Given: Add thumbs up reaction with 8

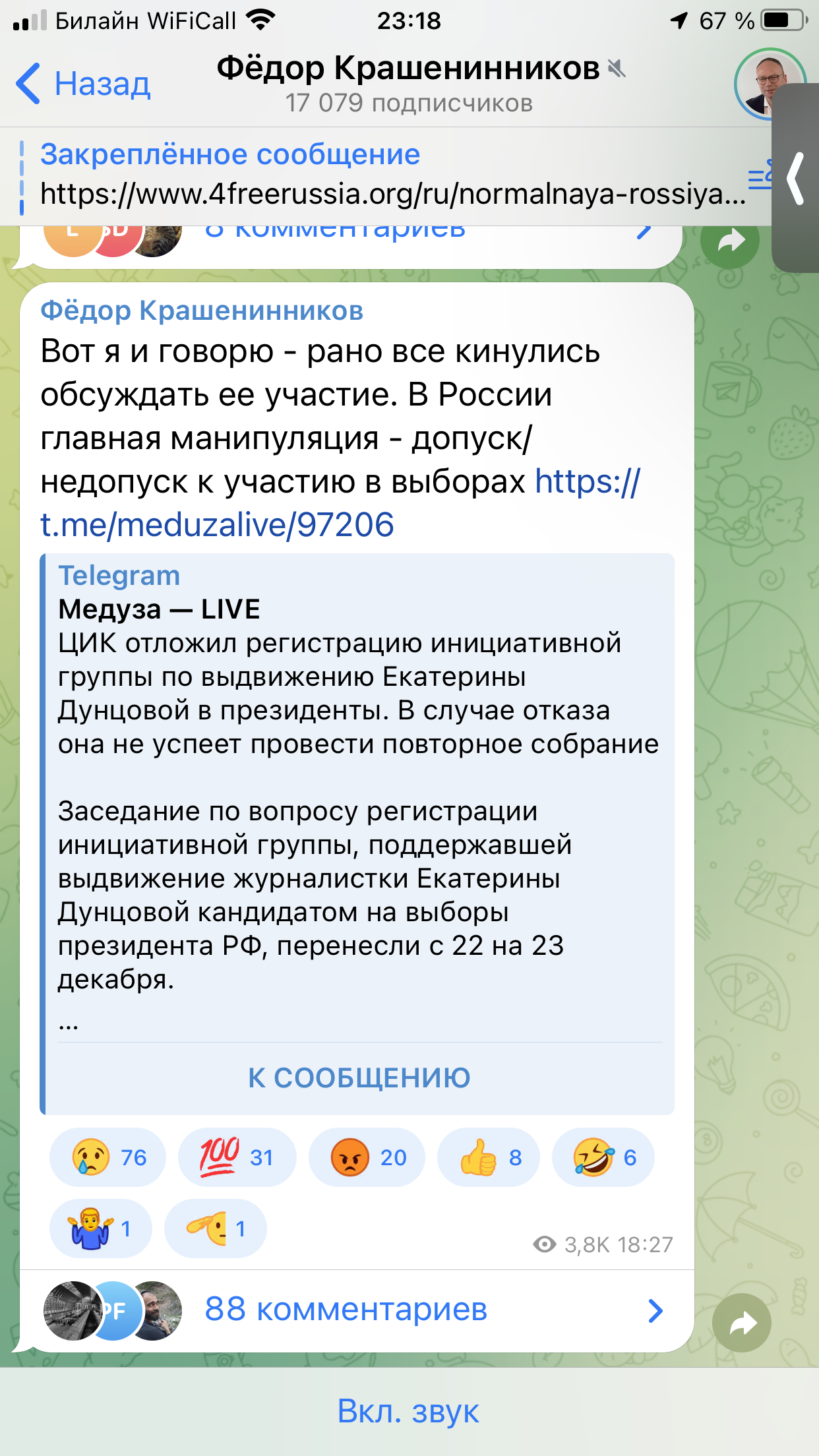Looking at the screenshot, I should tap(489, 1157).
